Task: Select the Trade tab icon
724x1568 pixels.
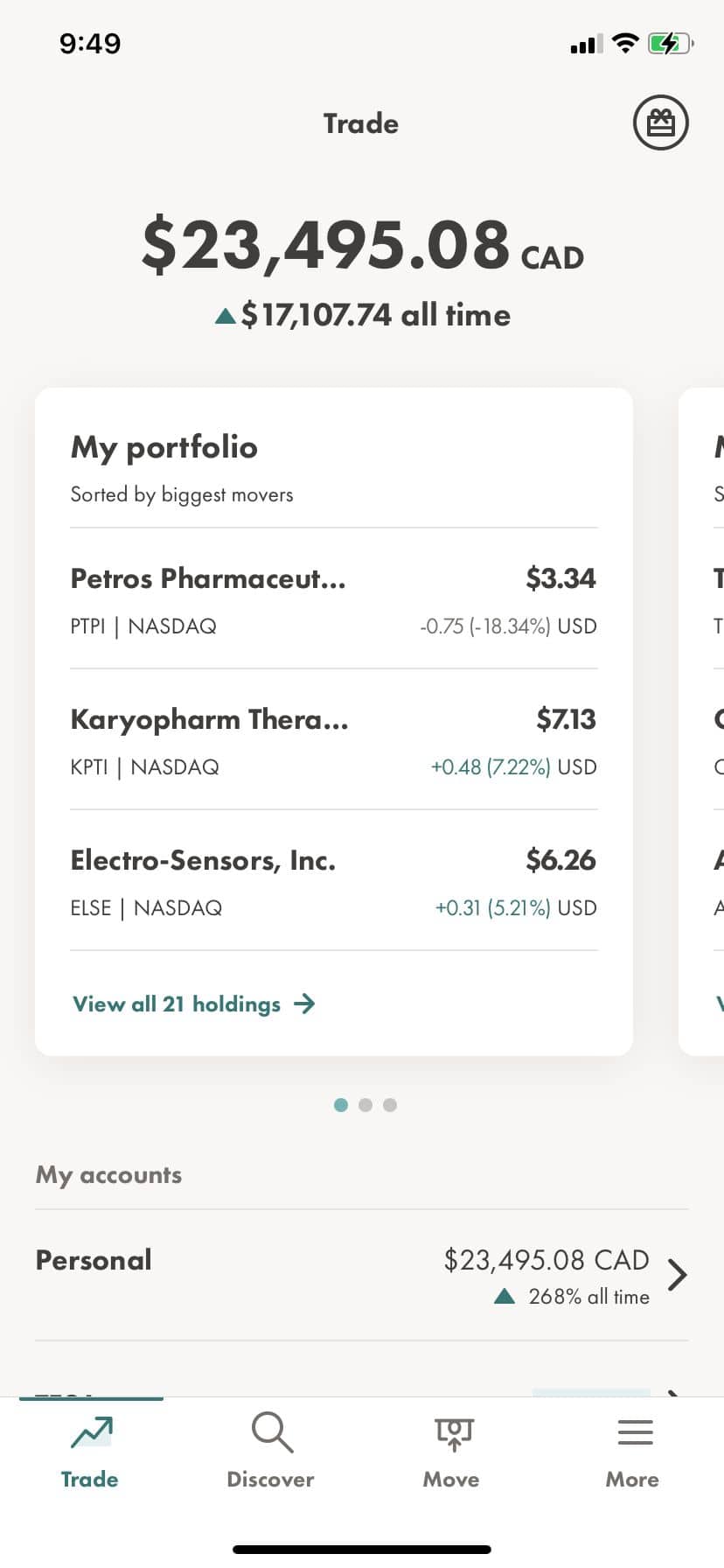Action: pyautogui.click(x=89, y=1432)
